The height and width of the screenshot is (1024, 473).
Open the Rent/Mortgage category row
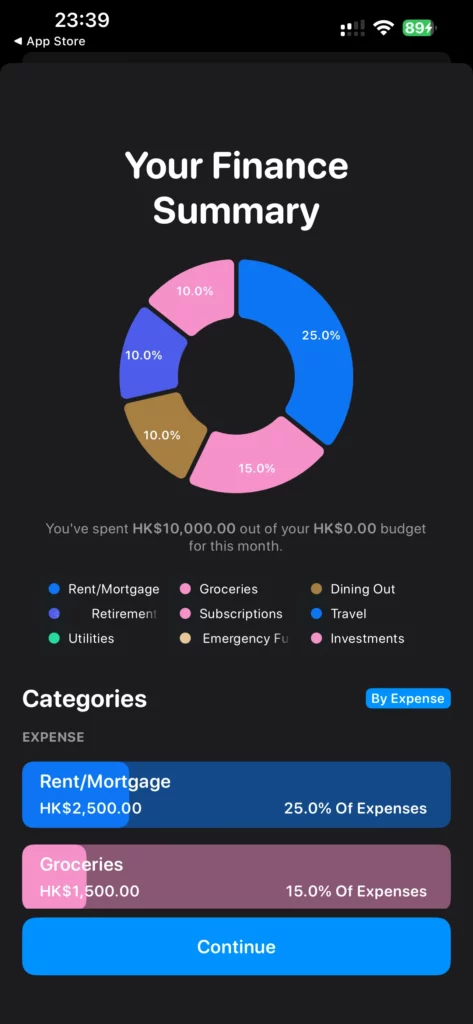click(x=236, y=795)
